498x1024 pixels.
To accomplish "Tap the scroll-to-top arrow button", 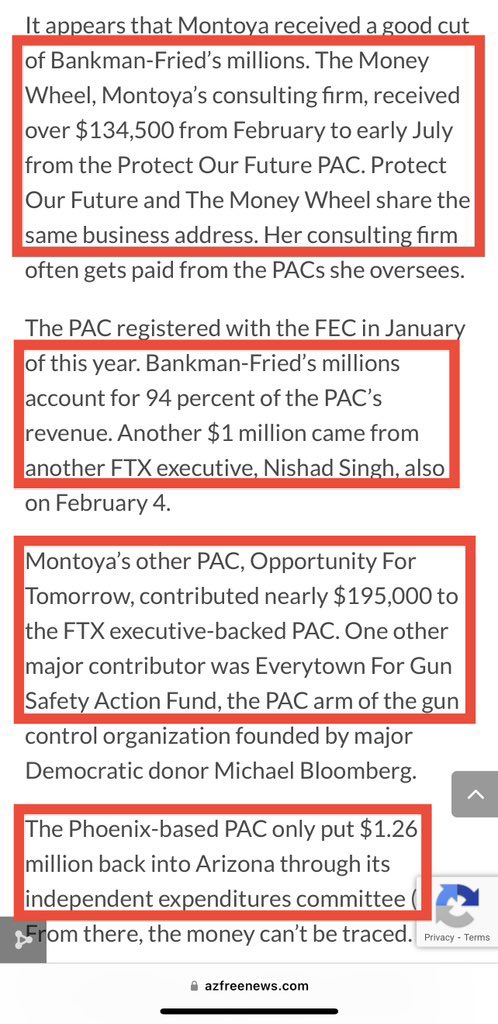I will coord(475,793).
